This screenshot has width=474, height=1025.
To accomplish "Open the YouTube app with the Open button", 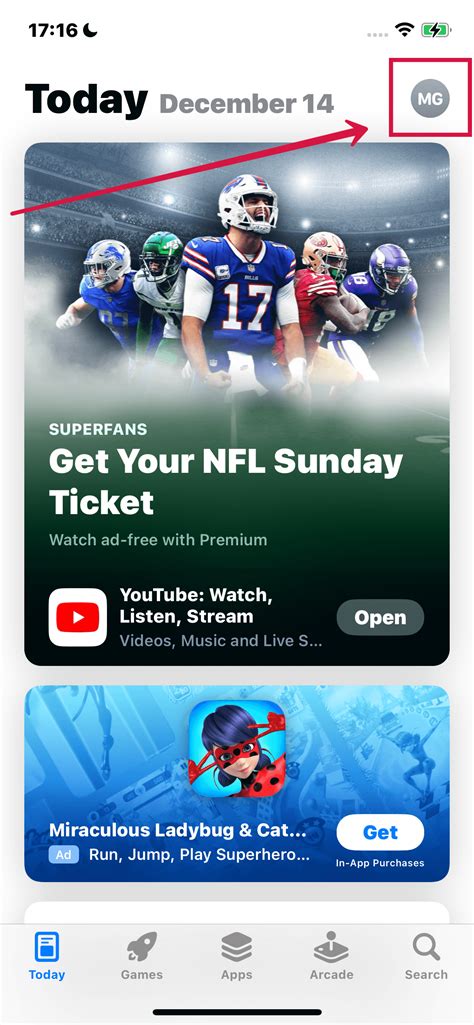I will [380, 617].
